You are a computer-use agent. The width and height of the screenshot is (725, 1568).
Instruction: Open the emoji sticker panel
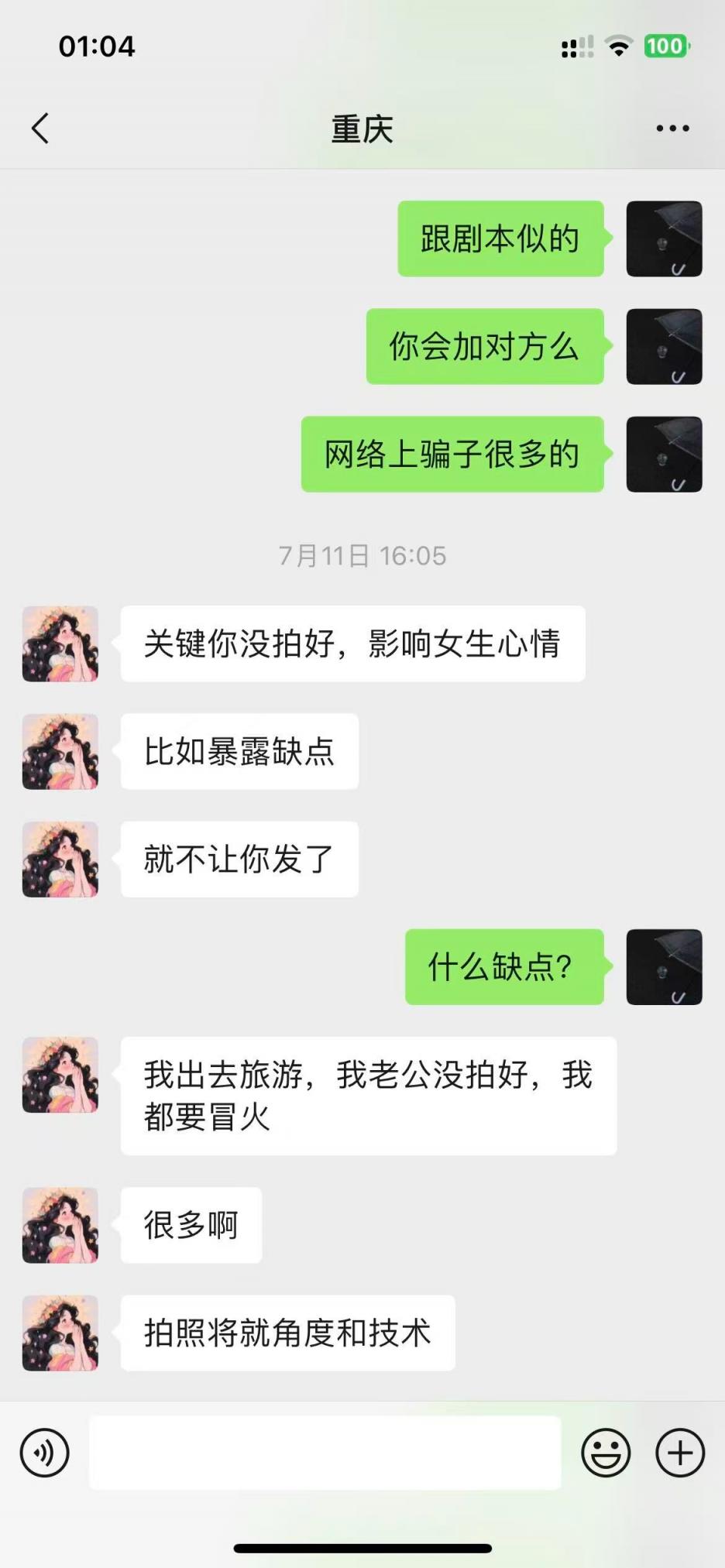pyautogui.click(x=606, y=1453)
